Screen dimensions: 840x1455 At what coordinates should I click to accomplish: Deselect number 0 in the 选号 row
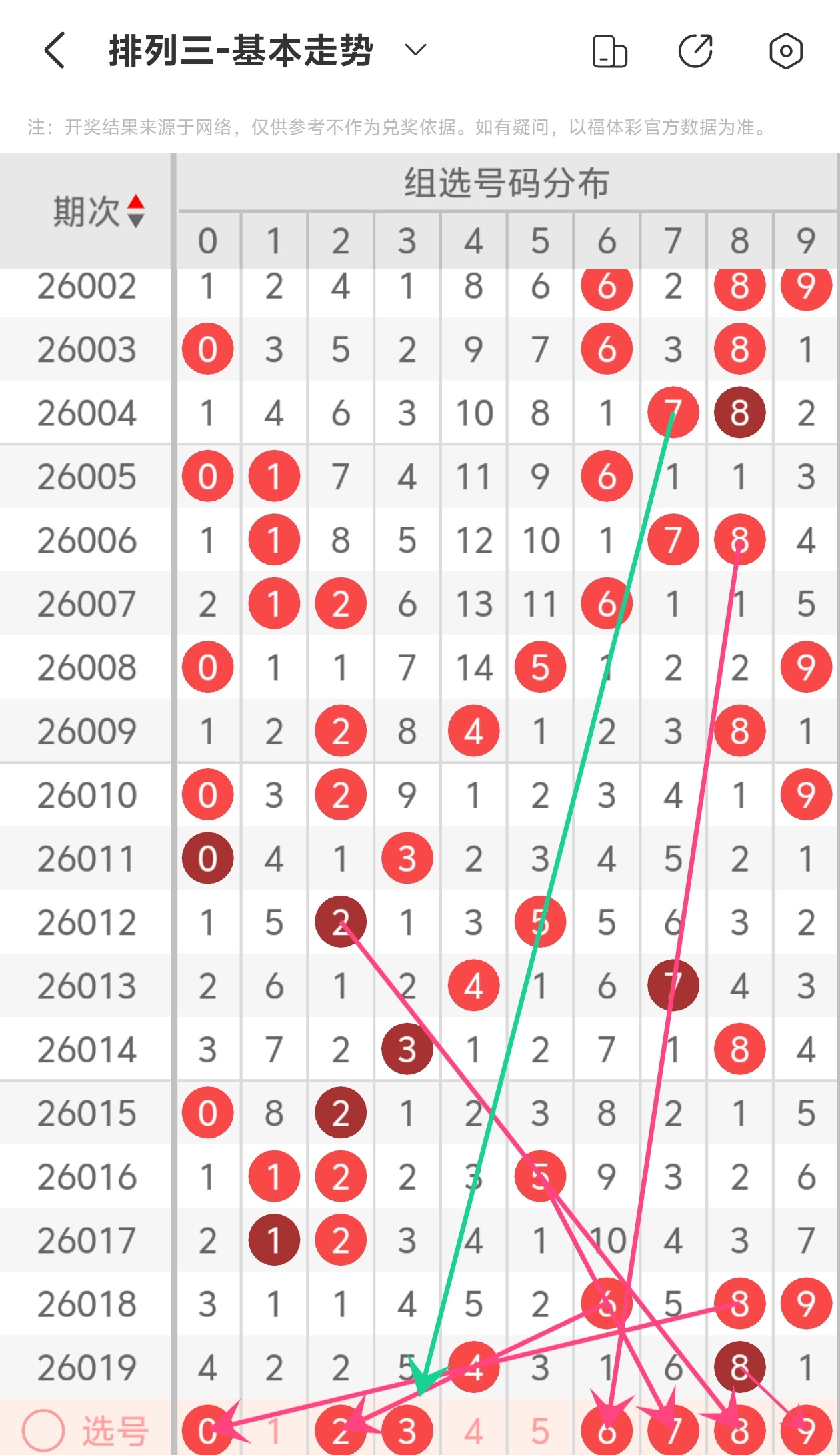(x=207, y=1430)
